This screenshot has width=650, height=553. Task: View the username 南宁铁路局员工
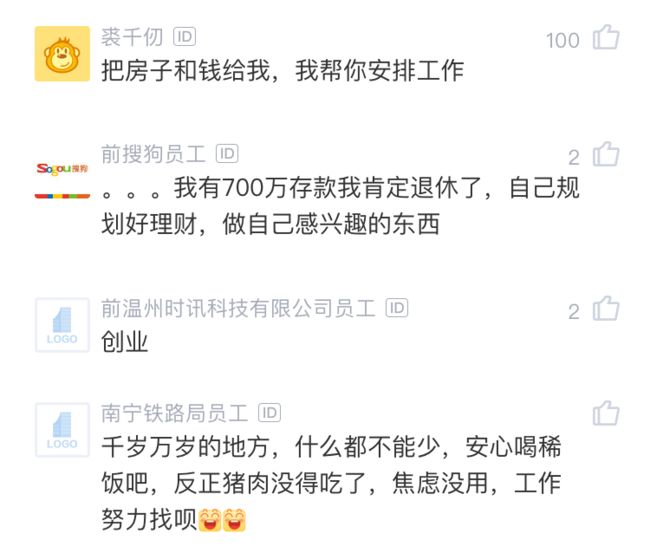click(x=175, y=413)
